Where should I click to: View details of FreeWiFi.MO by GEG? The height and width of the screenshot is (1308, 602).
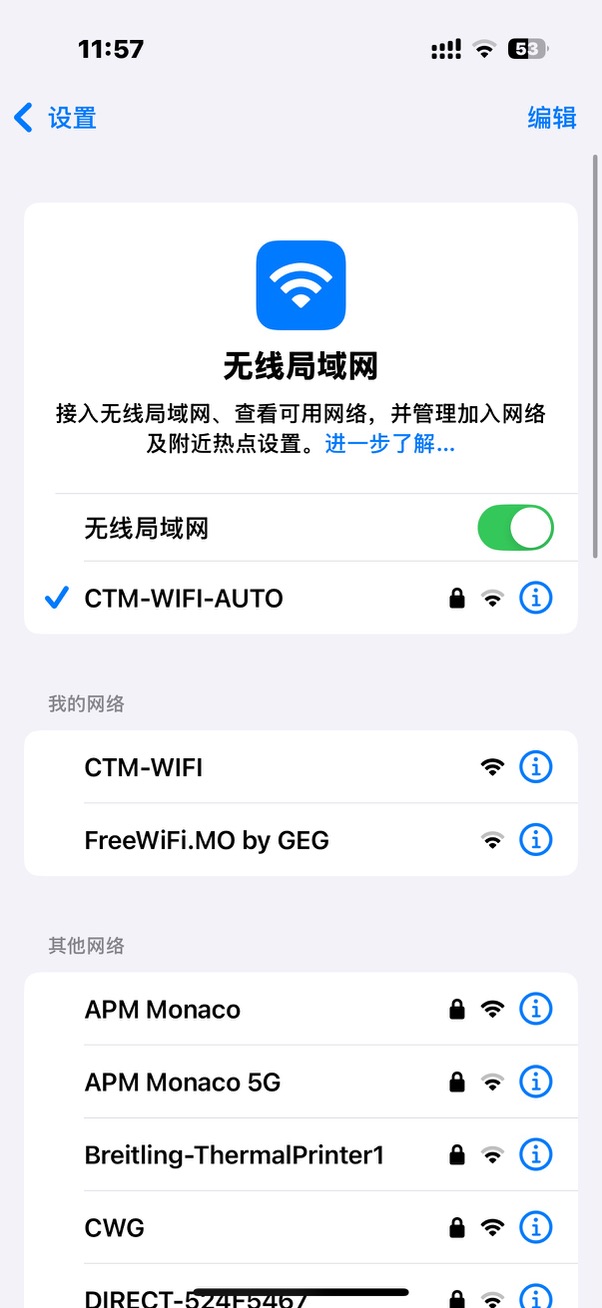pyautogui.click(x=536, y=840)
